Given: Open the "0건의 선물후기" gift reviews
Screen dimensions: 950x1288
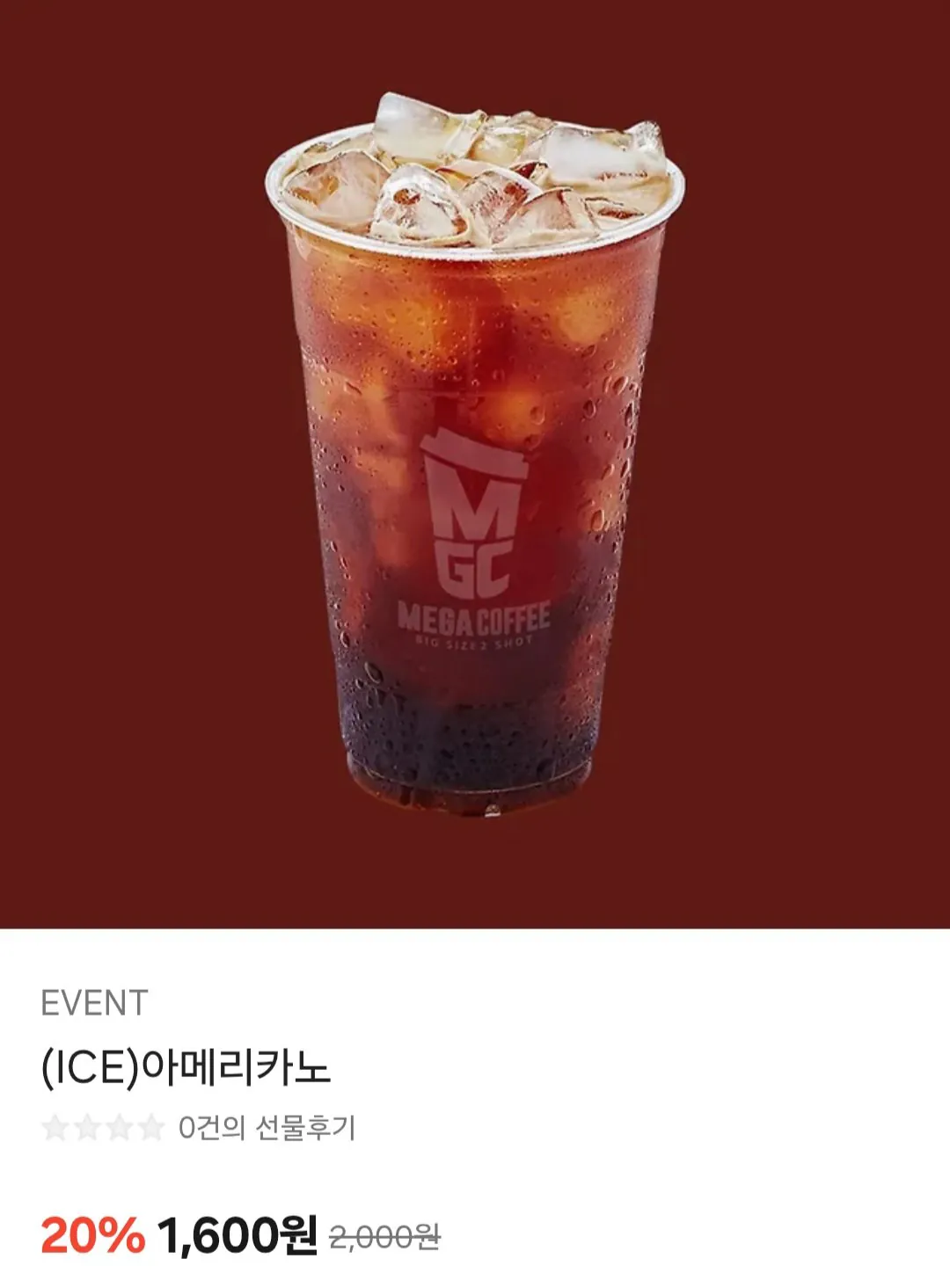Looking at the screenshot, I should tap(267, 1128).
